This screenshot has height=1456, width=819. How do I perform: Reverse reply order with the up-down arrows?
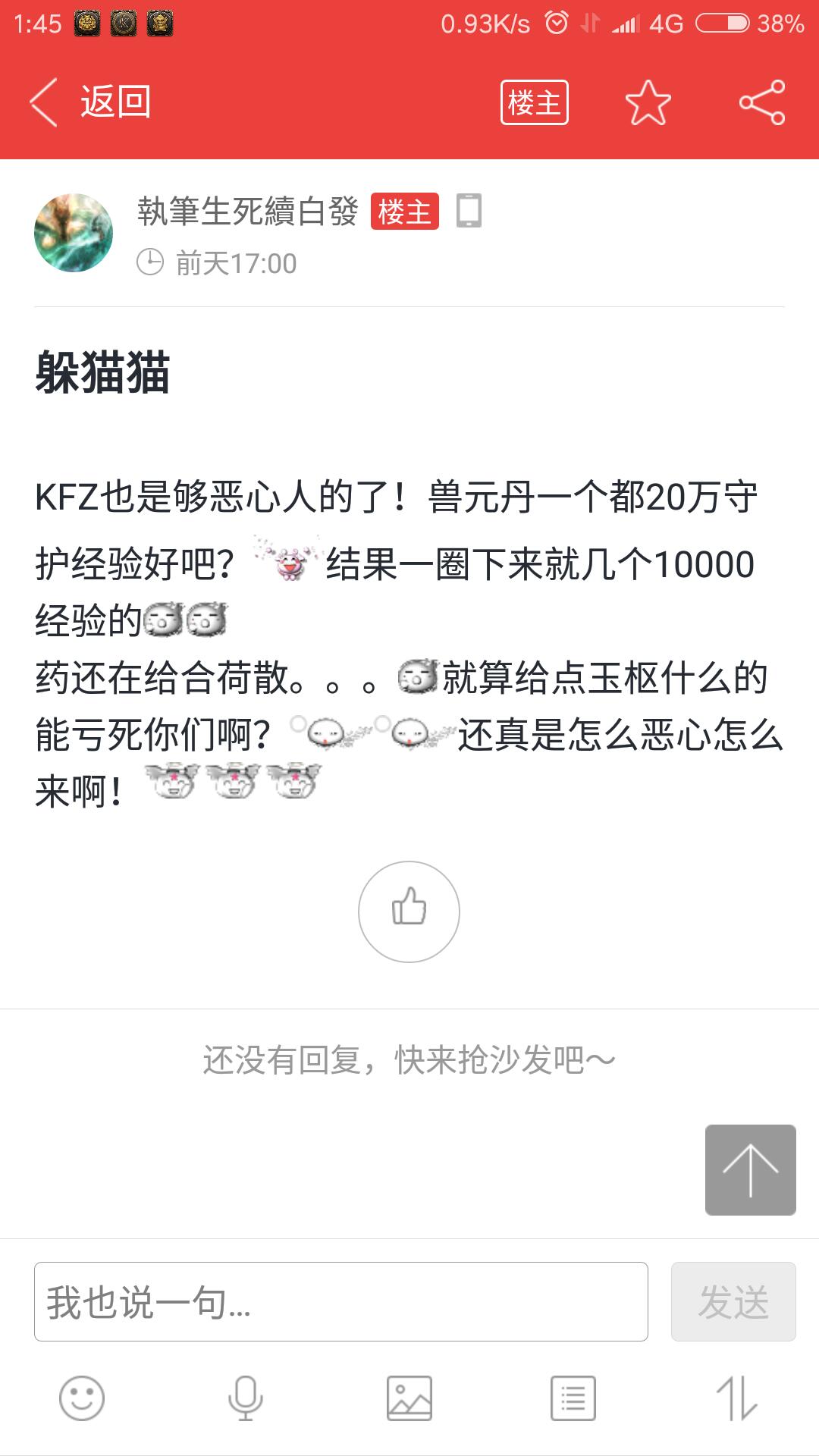(736, 1398)
